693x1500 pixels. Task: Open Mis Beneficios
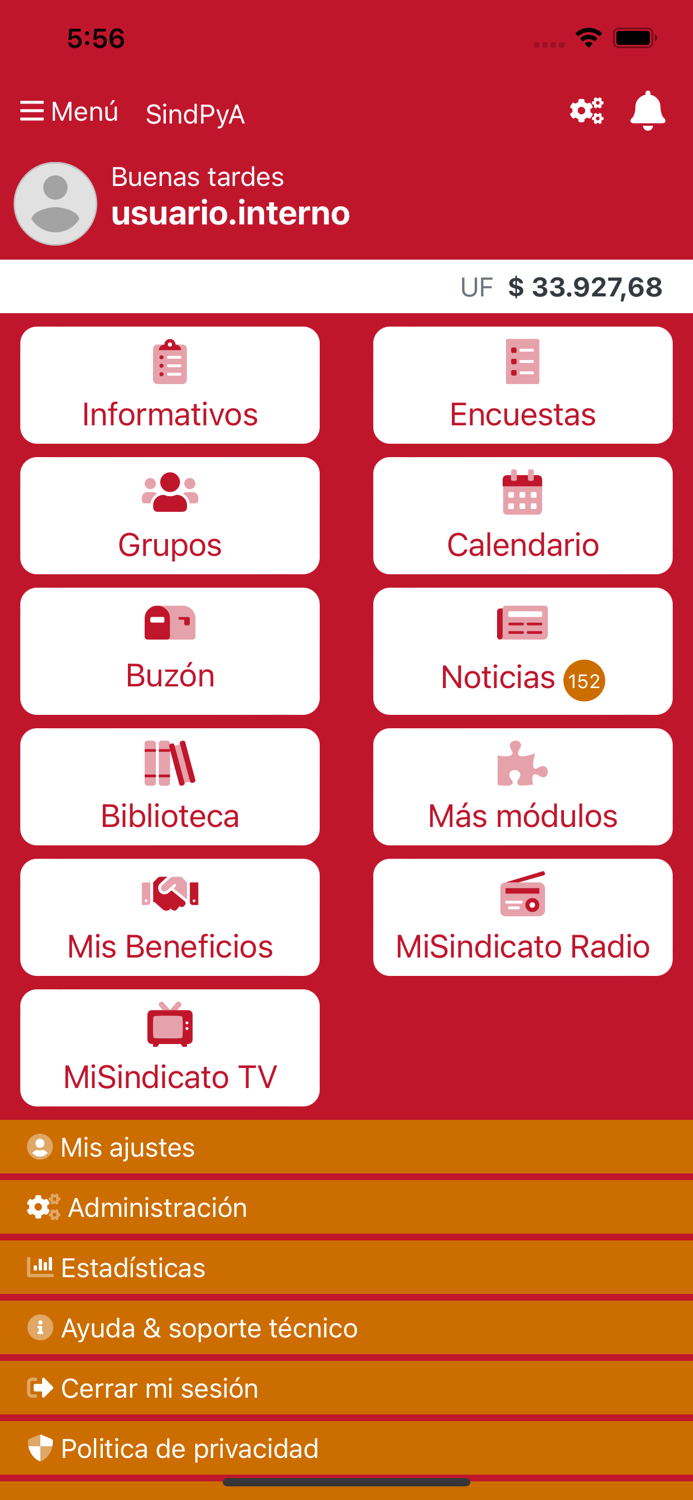pos(170,917)
